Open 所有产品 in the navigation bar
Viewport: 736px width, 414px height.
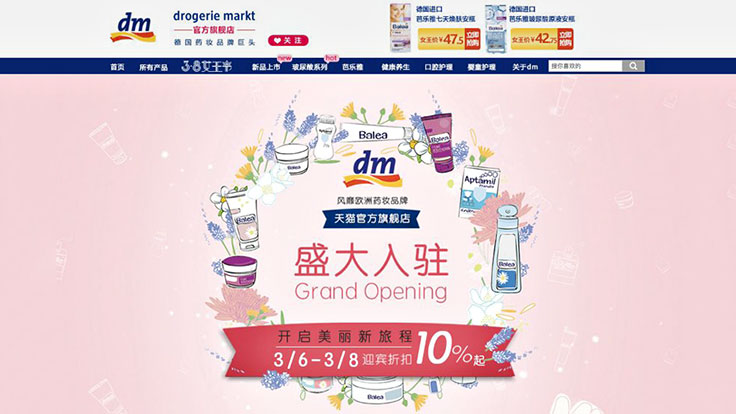(x=154, y=66)
